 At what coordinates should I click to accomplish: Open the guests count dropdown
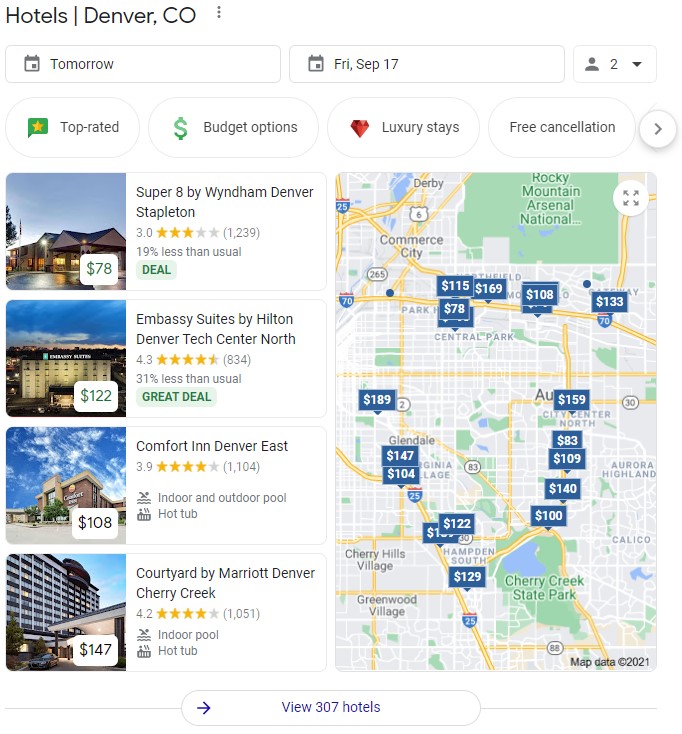[615, 64]
